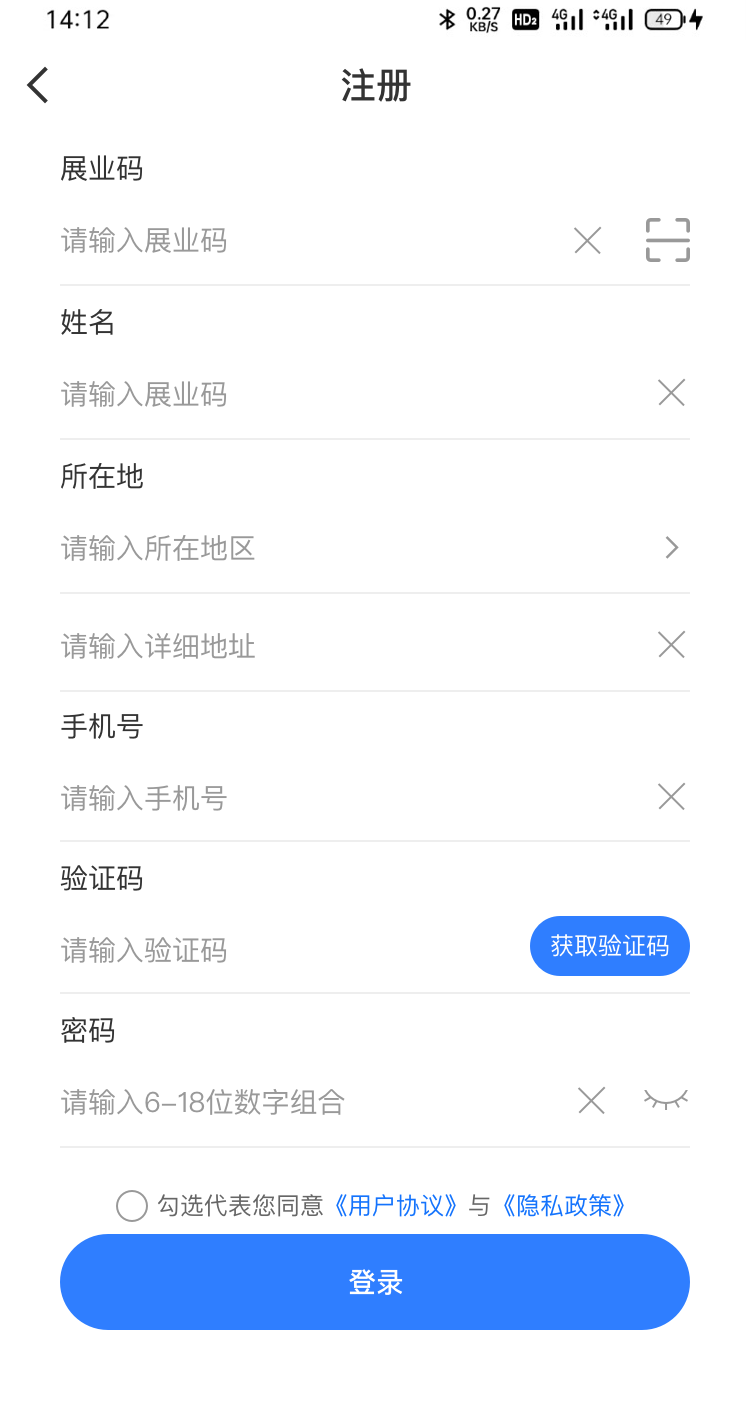The height and width of the screenshot is (1402, 750).
Task: Focus the 展业码 text field
Action: point(310,240)
